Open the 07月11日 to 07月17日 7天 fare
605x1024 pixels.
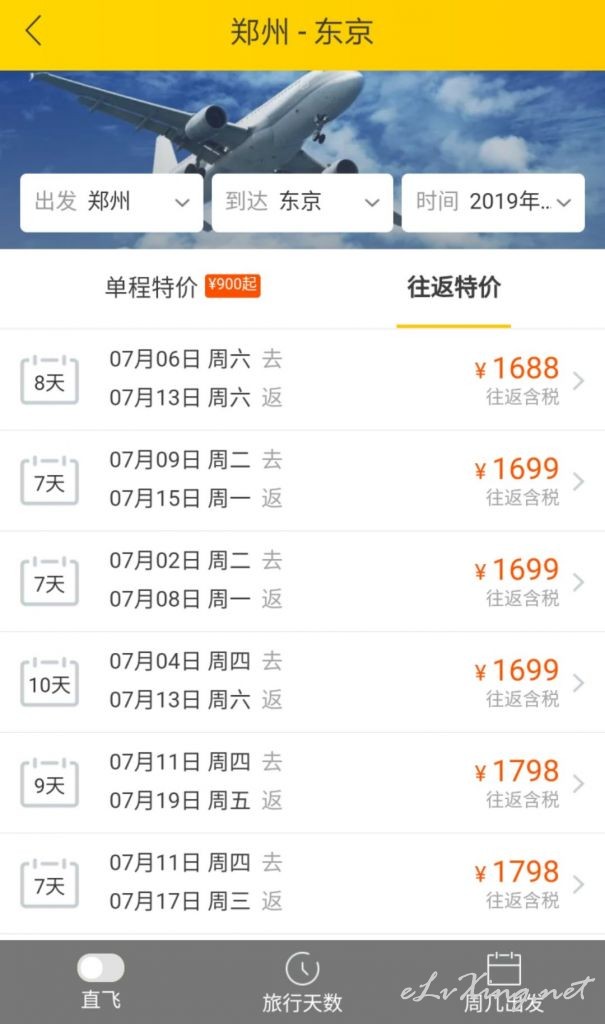point(302,884)
